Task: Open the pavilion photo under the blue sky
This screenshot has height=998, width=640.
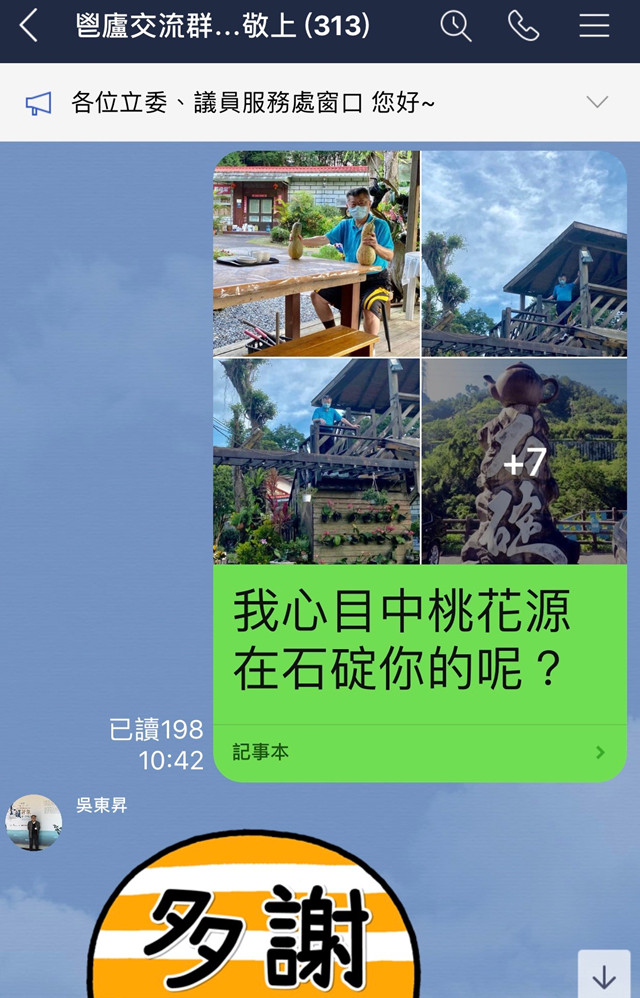Action: (x=524, y=254)
